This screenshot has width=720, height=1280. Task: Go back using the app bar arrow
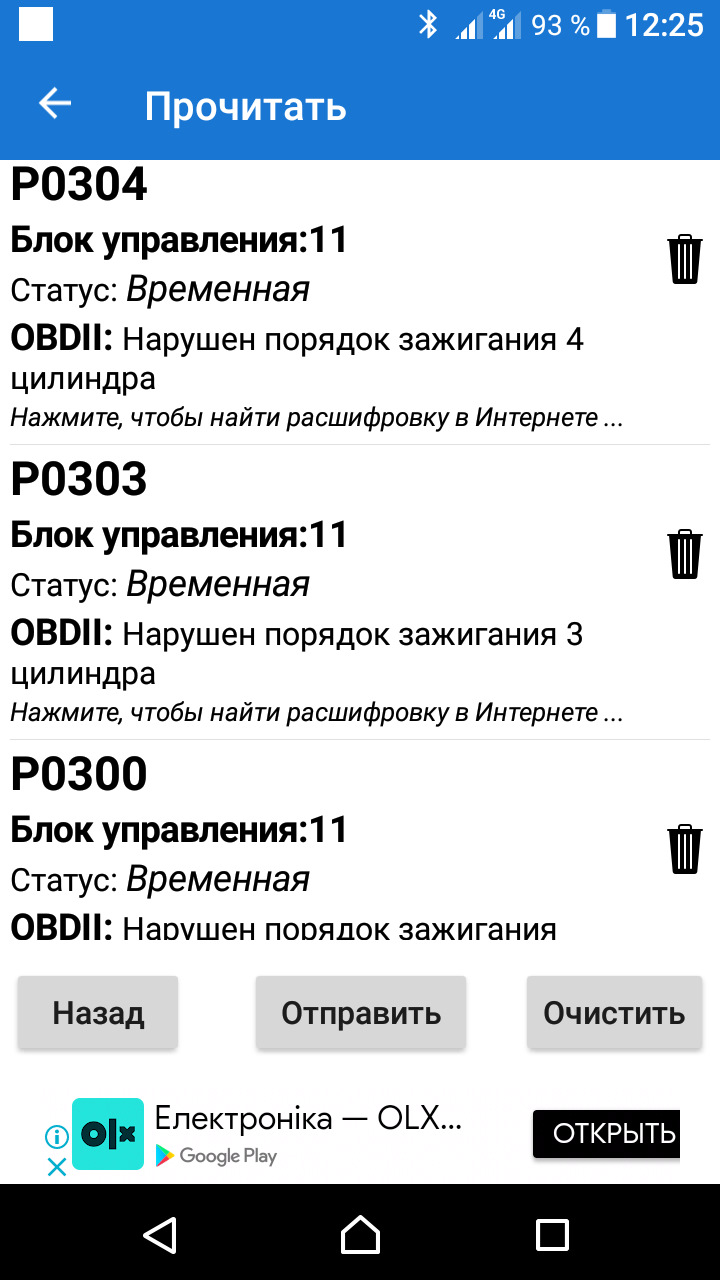55,104
